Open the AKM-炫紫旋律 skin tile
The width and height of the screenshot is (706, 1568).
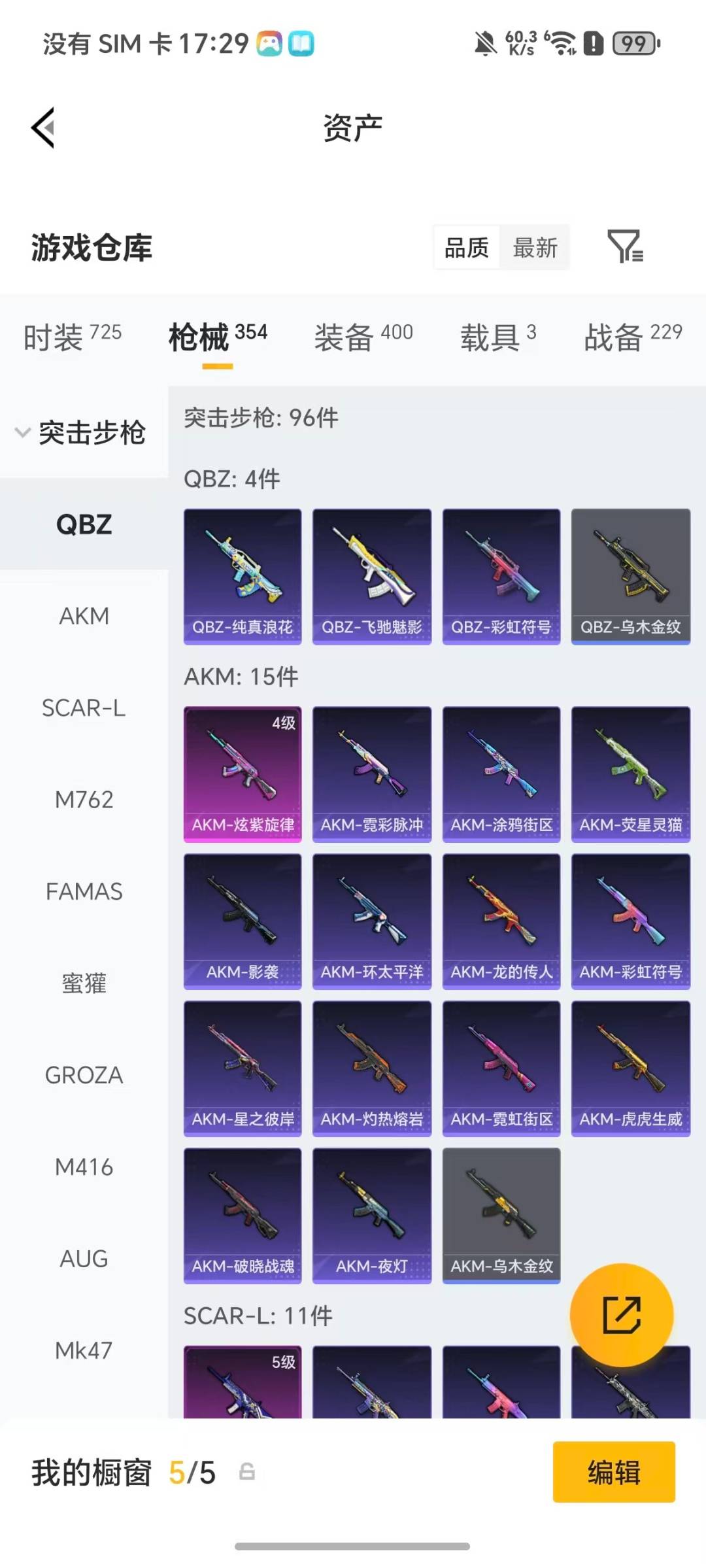[x=243, y=774]
